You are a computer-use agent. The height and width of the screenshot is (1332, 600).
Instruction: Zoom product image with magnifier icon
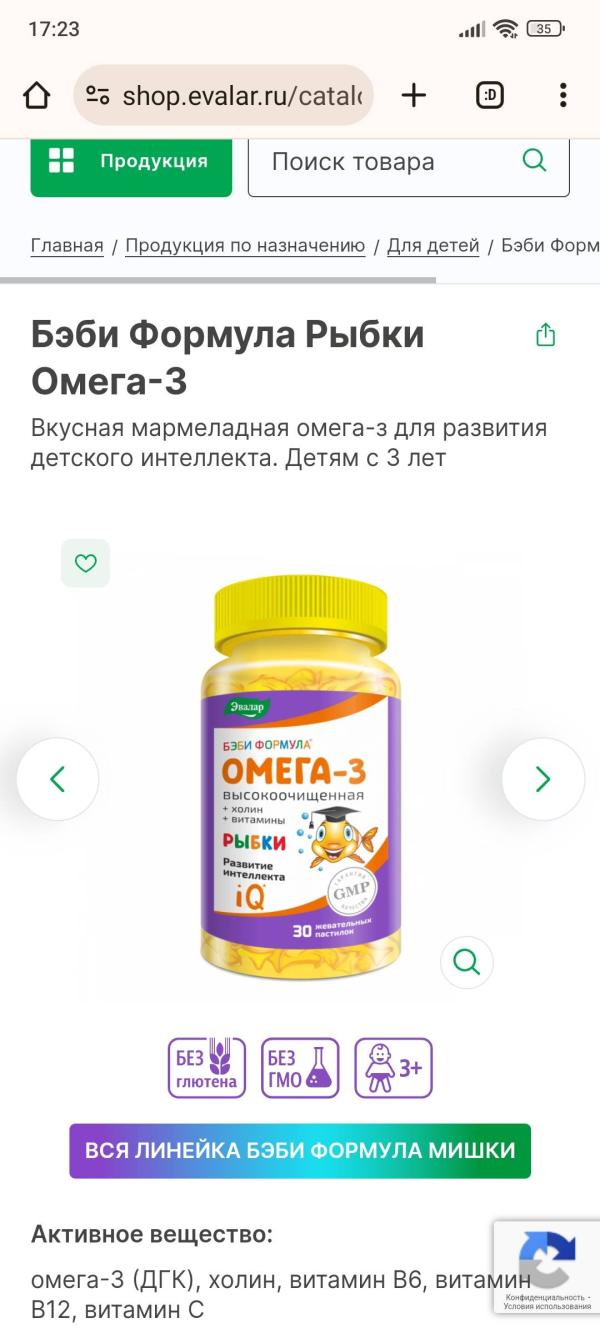[x=467, y=962]
